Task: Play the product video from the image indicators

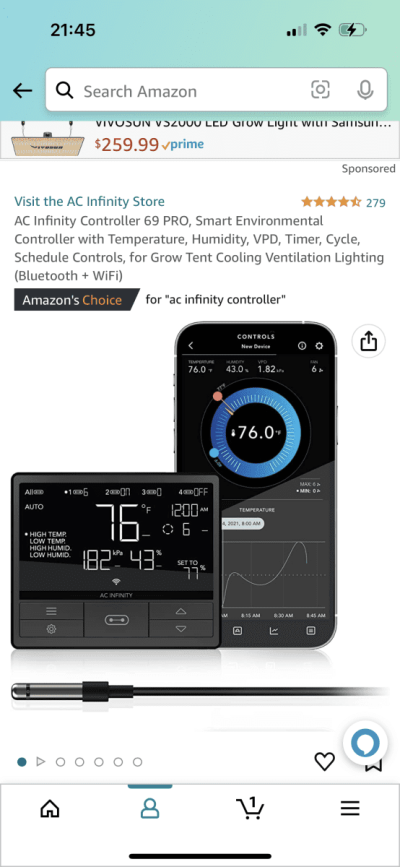Action: (x=40, y=762)
